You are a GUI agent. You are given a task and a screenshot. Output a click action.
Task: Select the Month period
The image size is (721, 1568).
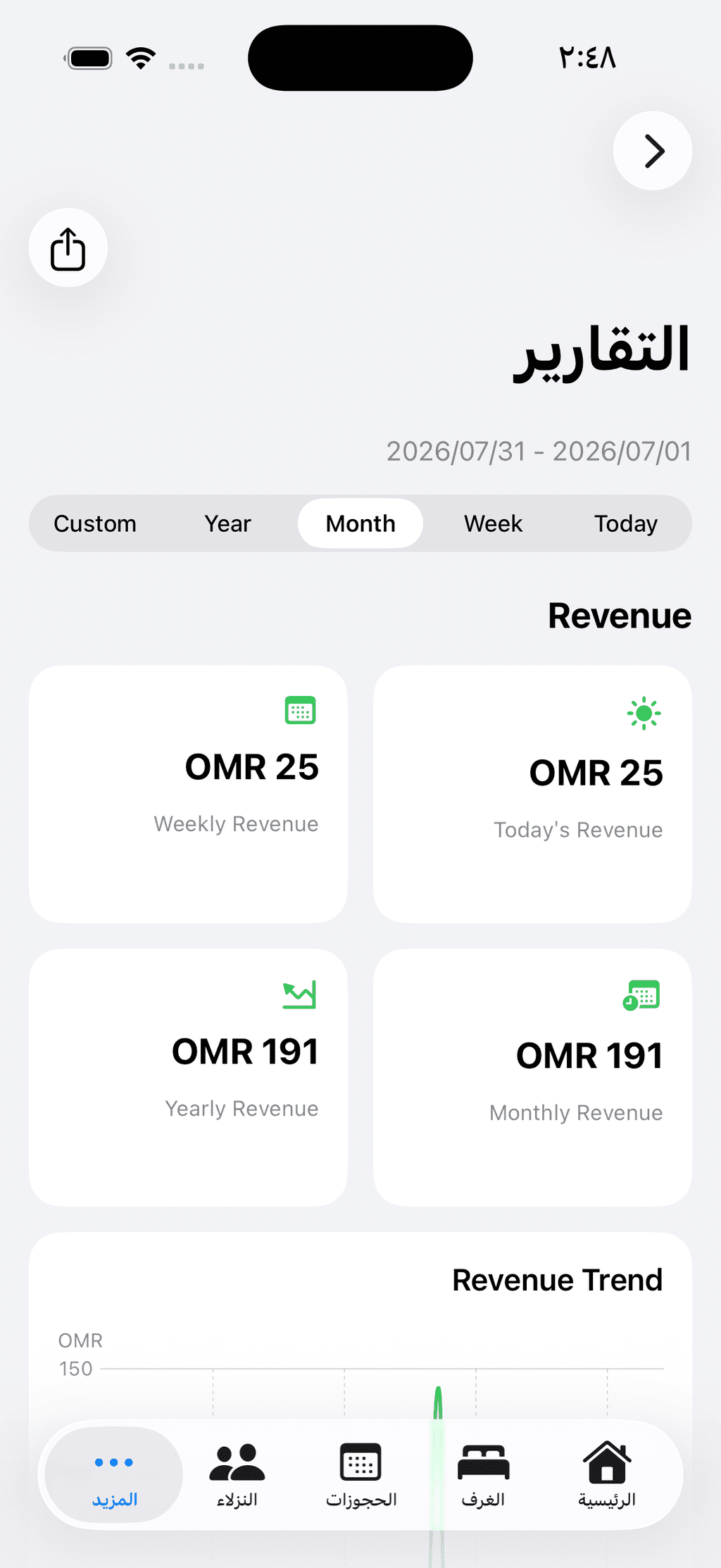[x=360, y=523]
